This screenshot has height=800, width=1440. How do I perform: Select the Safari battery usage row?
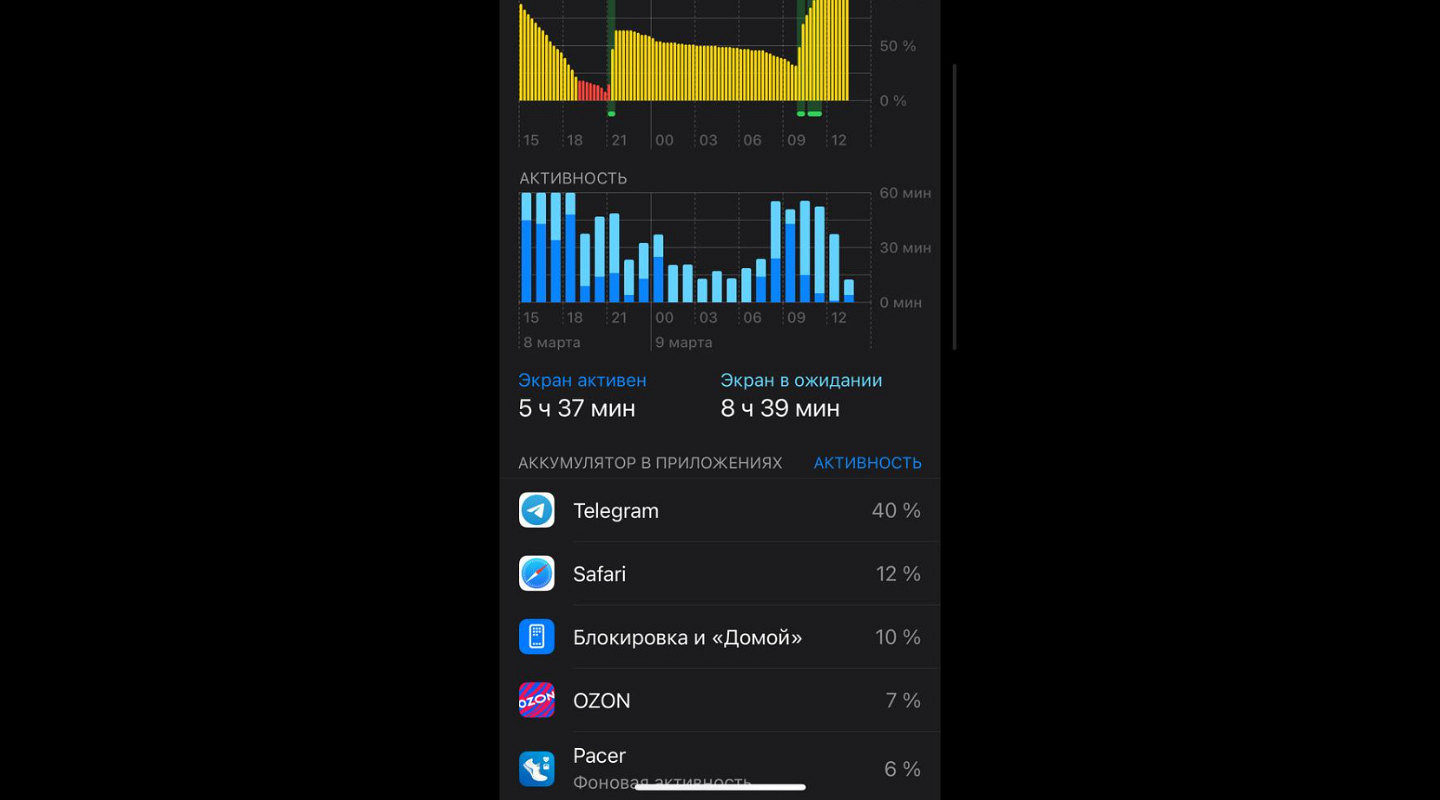(720, 574)
